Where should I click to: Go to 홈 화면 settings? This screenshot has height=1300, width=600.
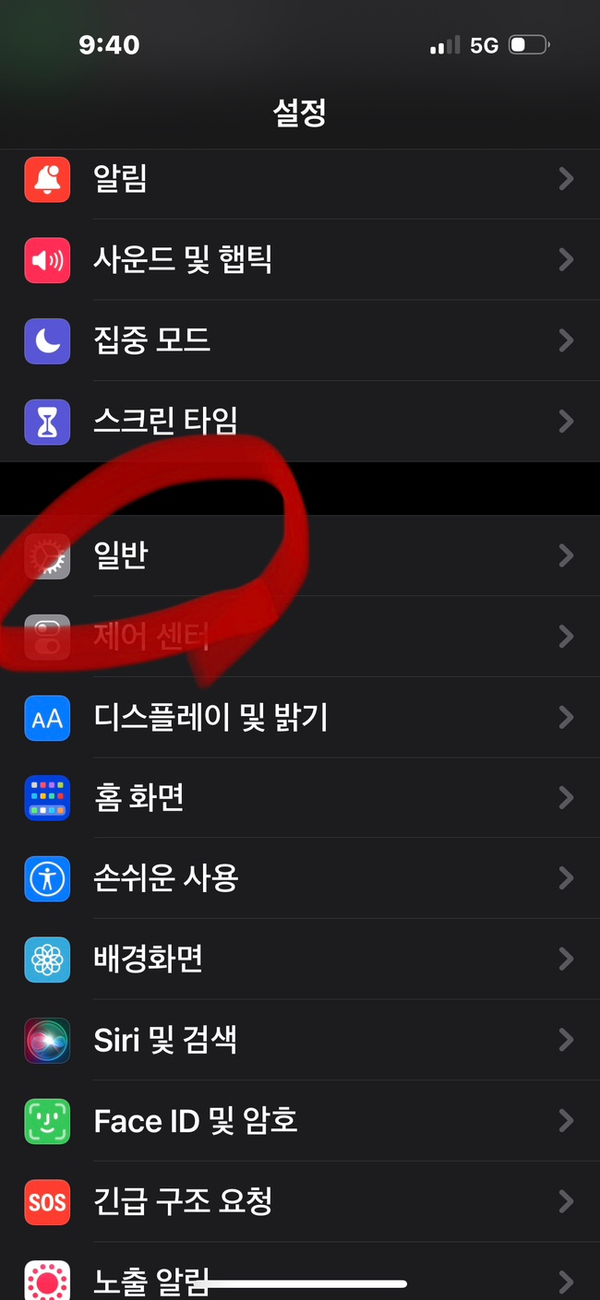click(300, 798)
